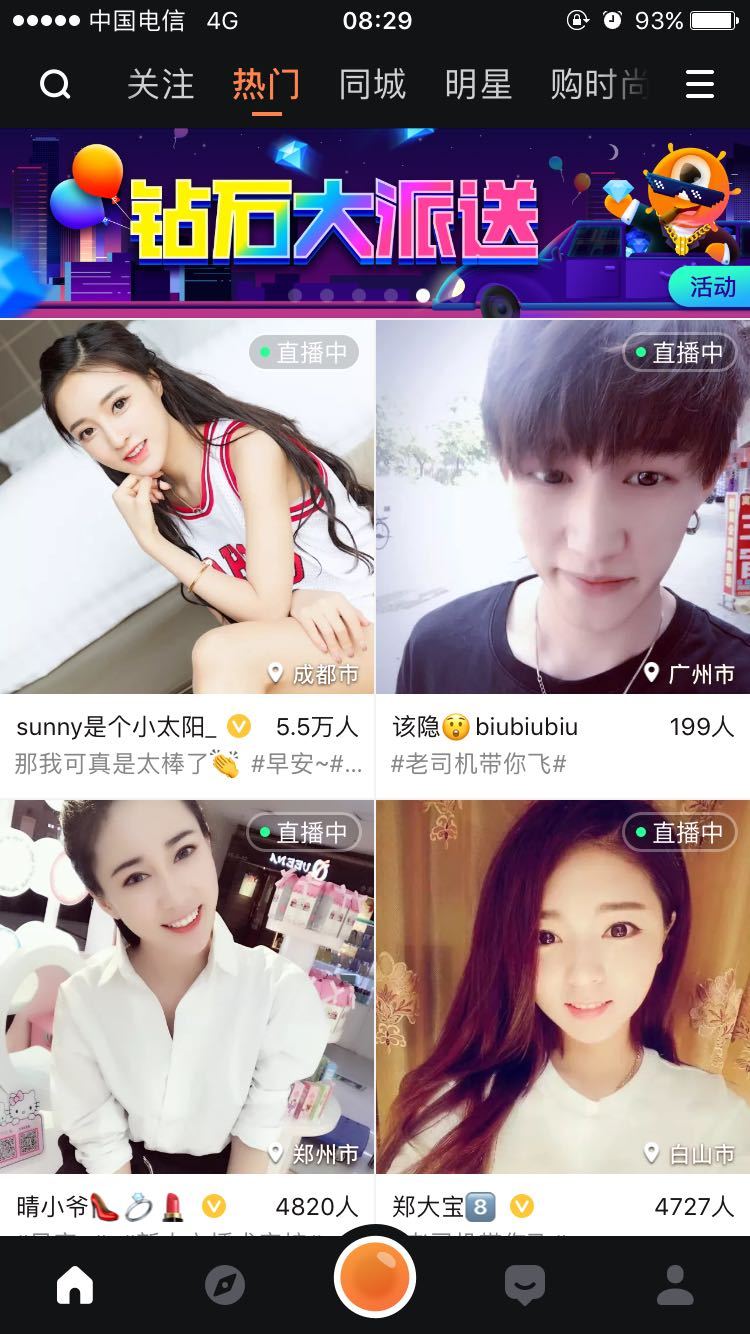Image resolution: width=750 pixels, height=1334 pixels.
Task: Start a live broadcast with orange button
Action: [375, 1278]
